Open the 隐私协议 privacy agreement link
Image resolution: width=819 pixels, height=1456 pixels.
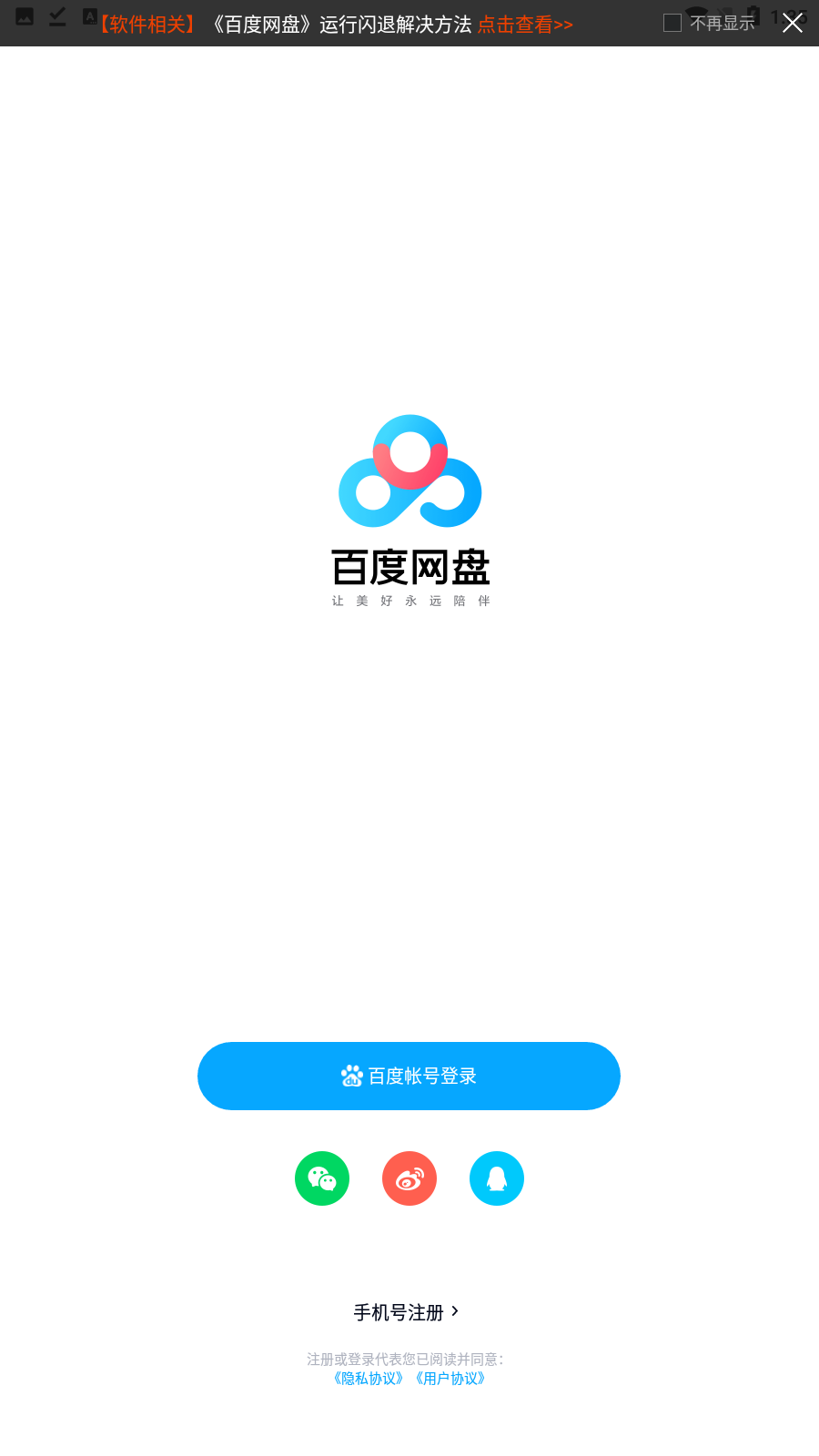pyautogui.click(x=368, y=1379)
